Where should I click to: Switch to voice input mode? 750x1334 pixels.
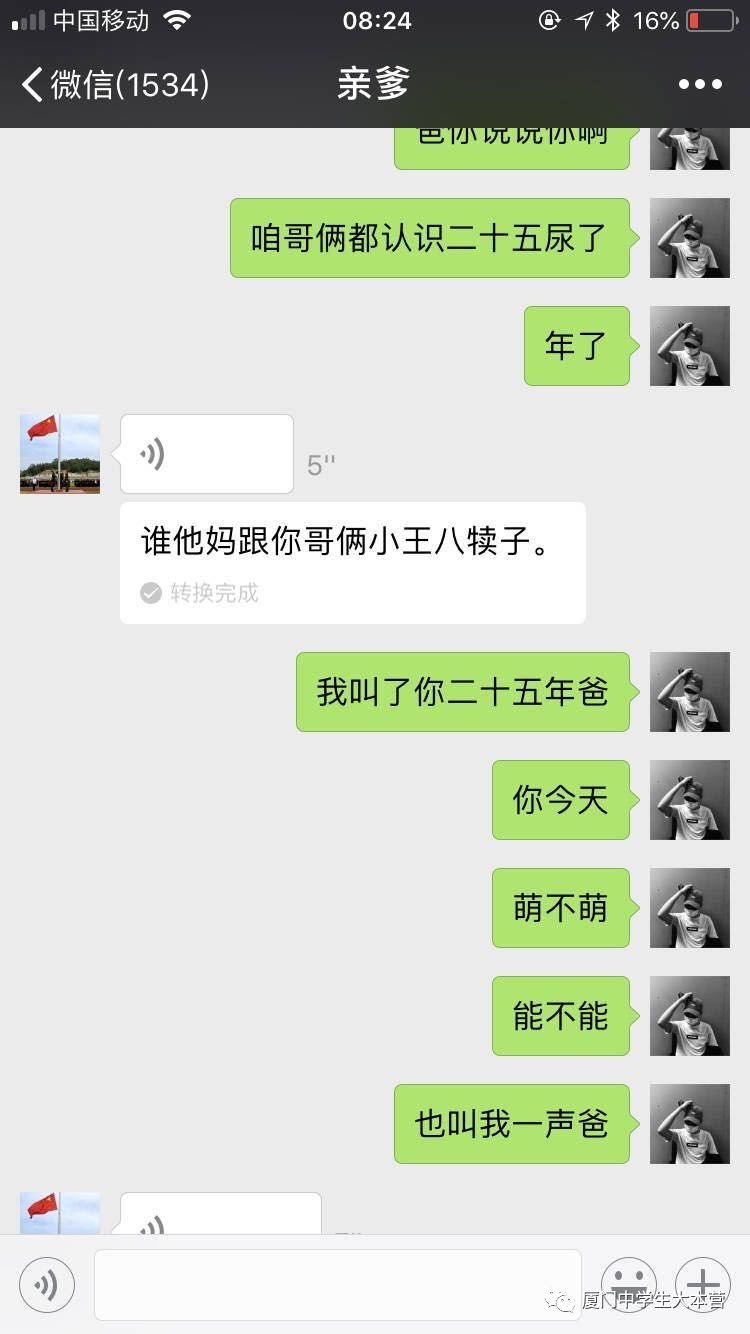[47, 1284]
